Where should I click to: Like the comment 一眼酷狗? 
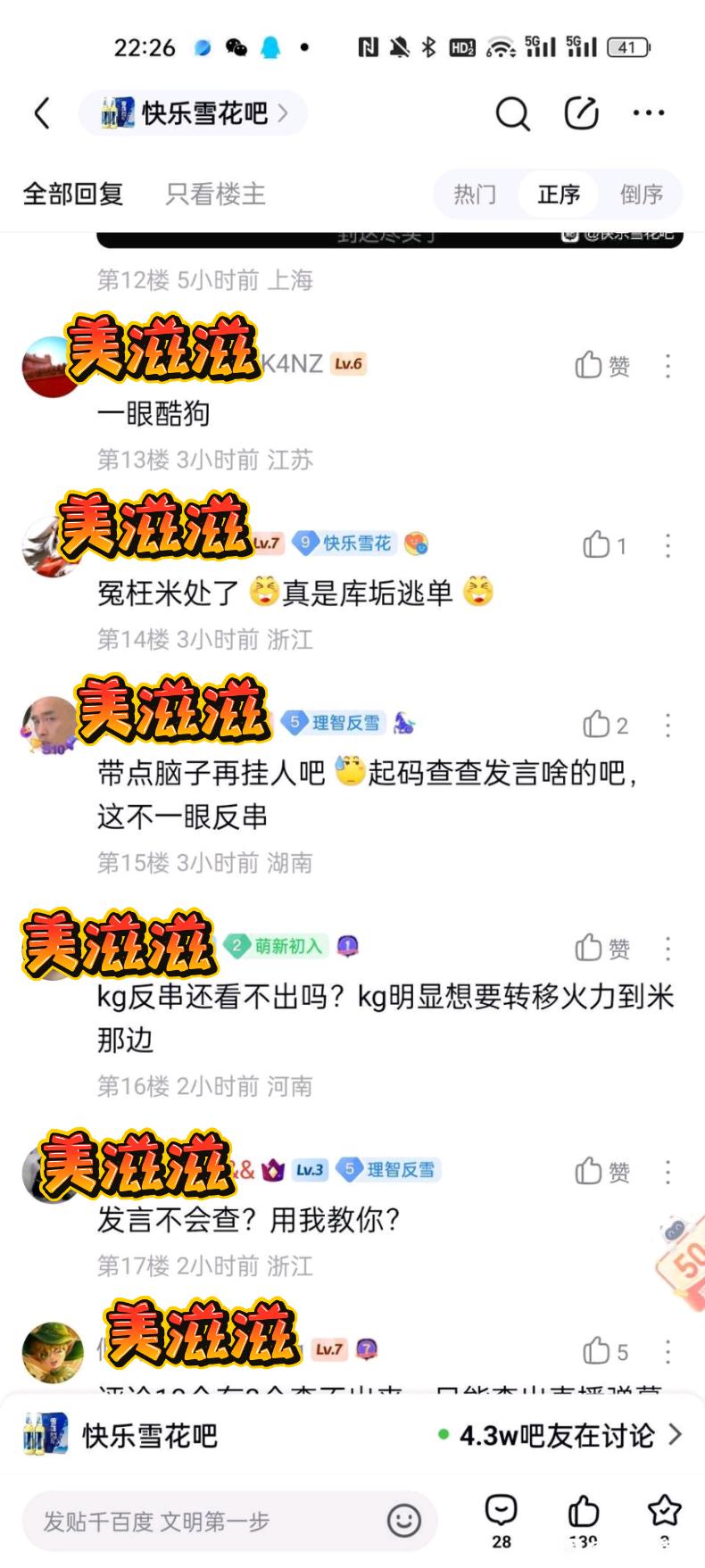[602, 365]
